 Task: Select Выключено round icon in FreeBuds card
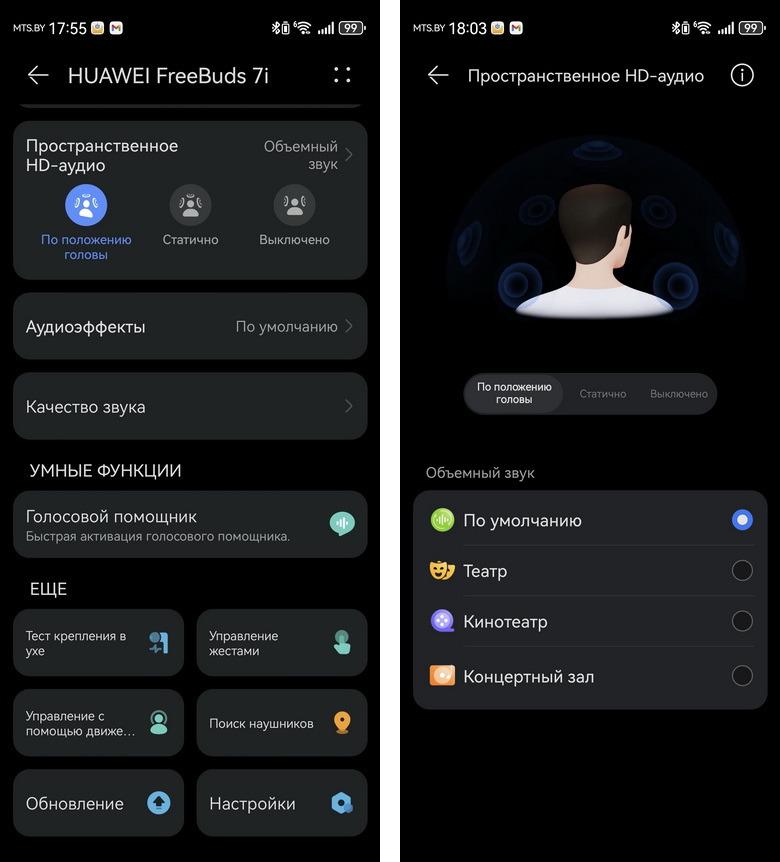(x=294, y=205)
